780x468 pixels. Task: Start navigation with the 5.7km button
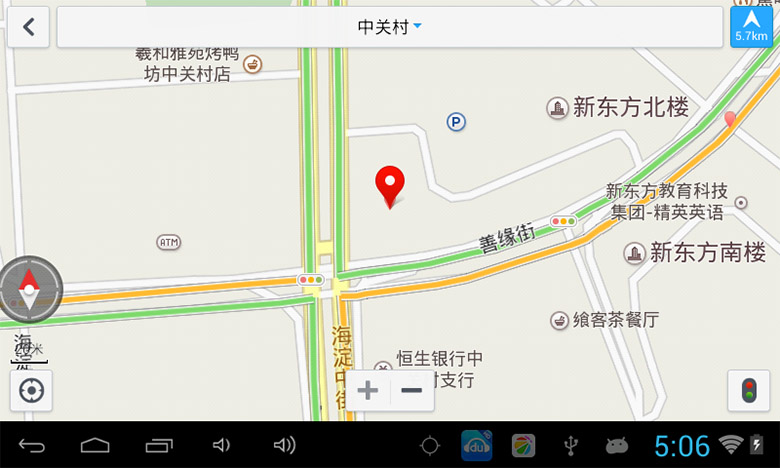pos(751,27)
